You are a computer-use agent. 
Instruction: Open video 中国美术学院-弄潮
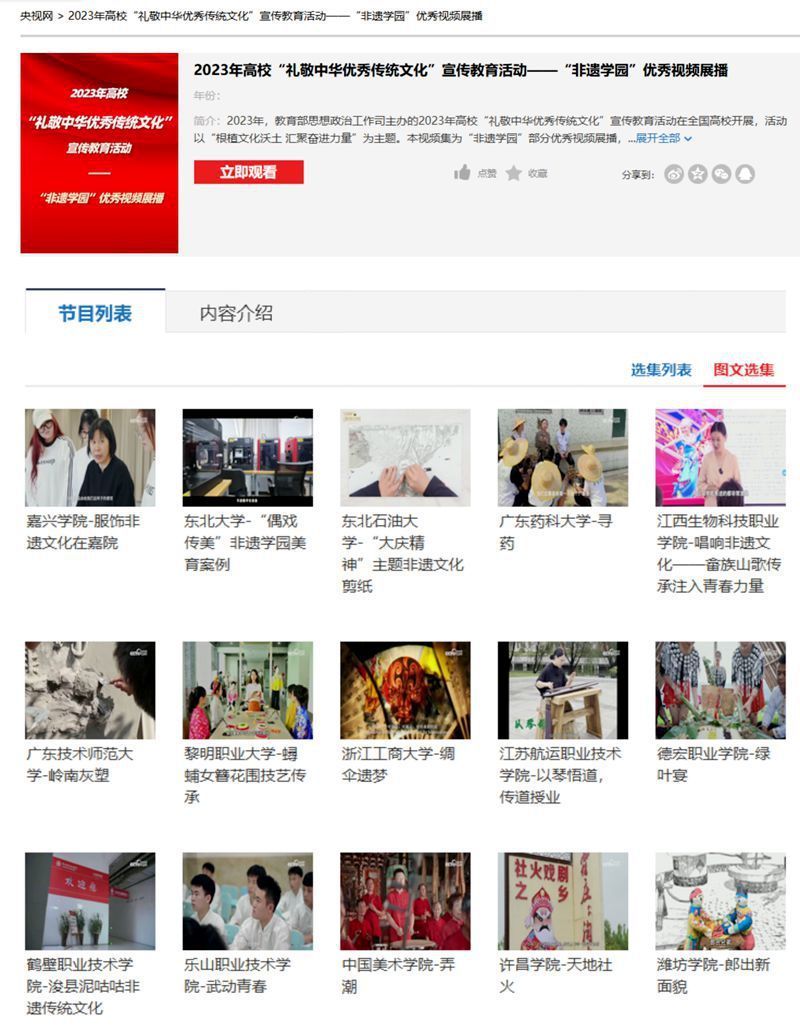point(405,901)
